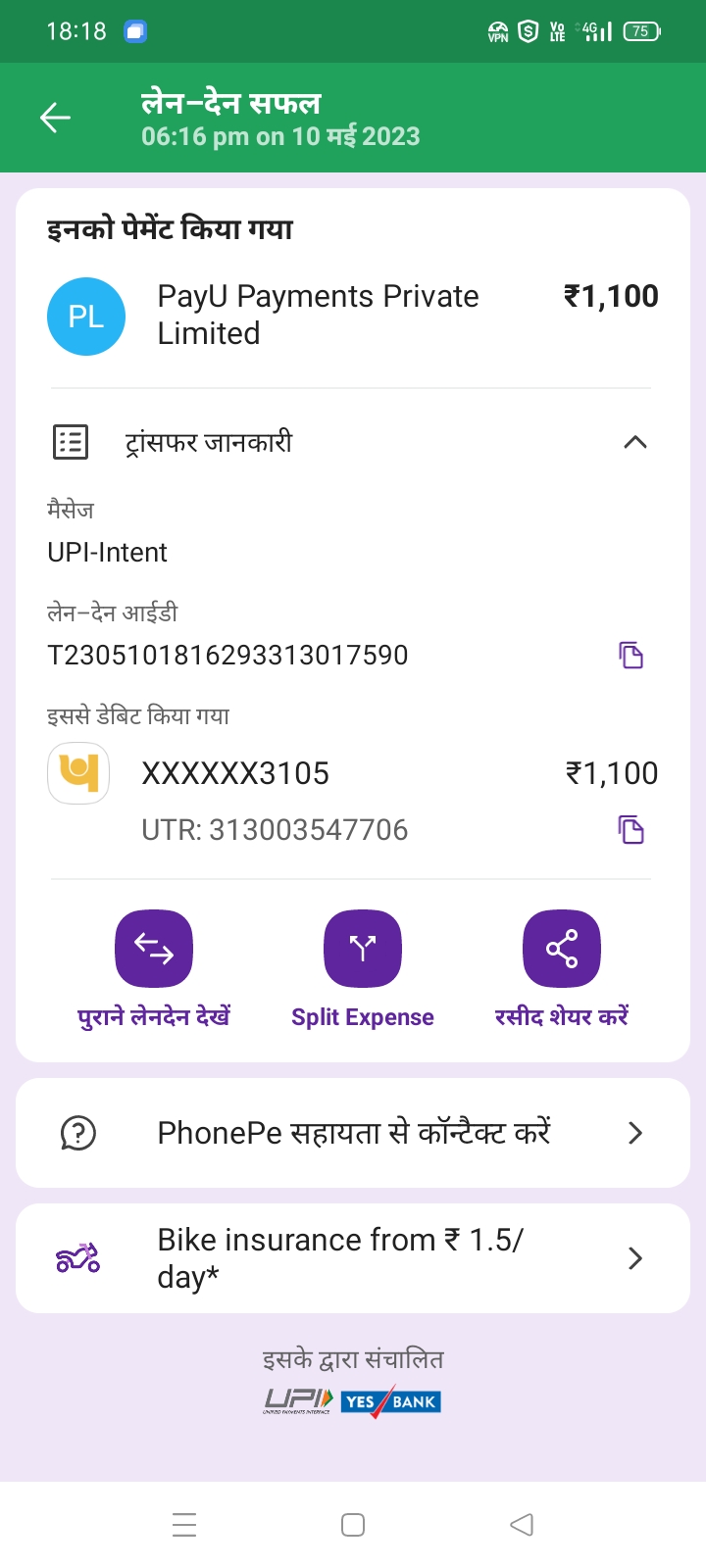This screenshot has height=1568, width=706.
Task: Open the Bike insurance offer
Action: pyautogui.click(x=353, y=1258)
